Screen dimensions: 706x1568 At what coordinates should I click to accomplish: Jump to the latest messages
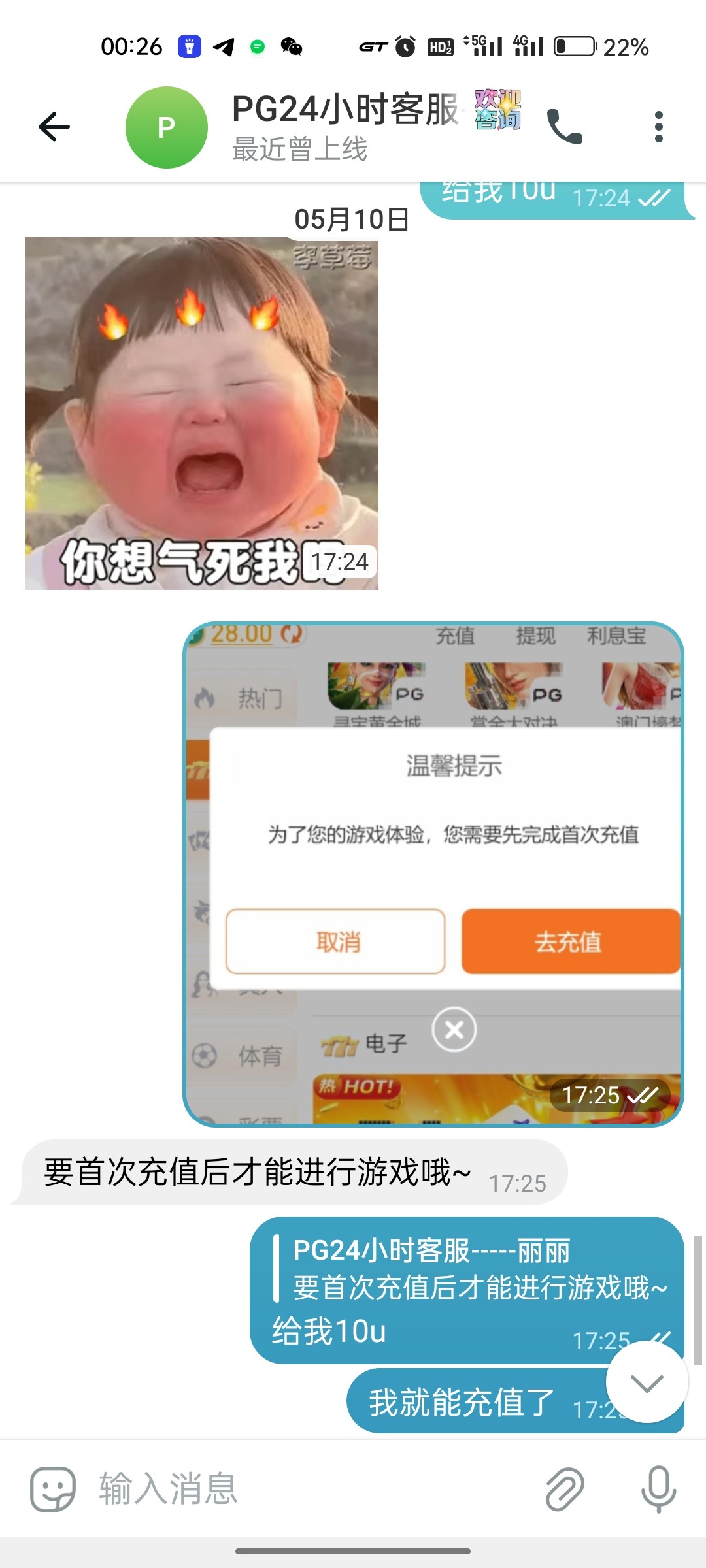tap(647, 1381)
